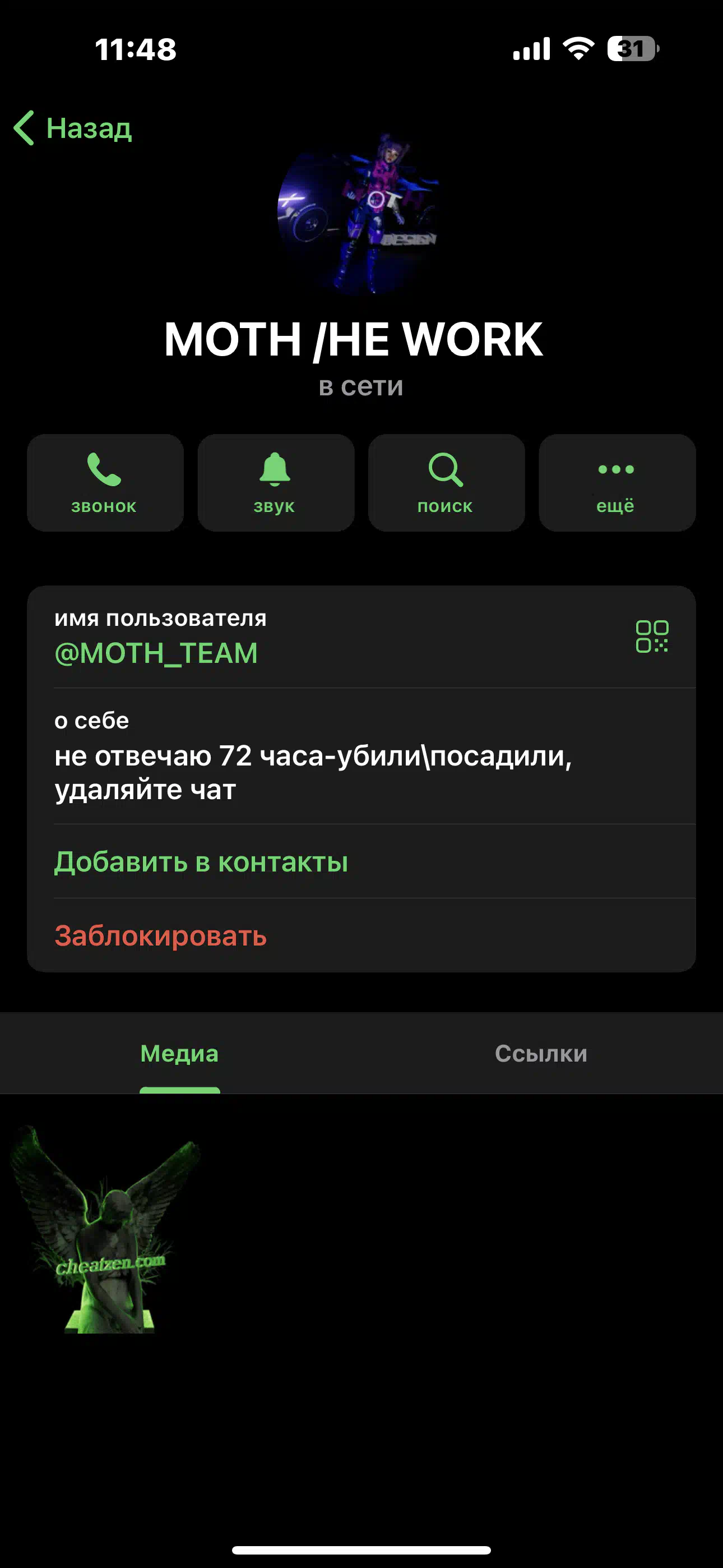Start a call with the звонок button
The height and width of the screenshot is (1568, 723).
105,483
